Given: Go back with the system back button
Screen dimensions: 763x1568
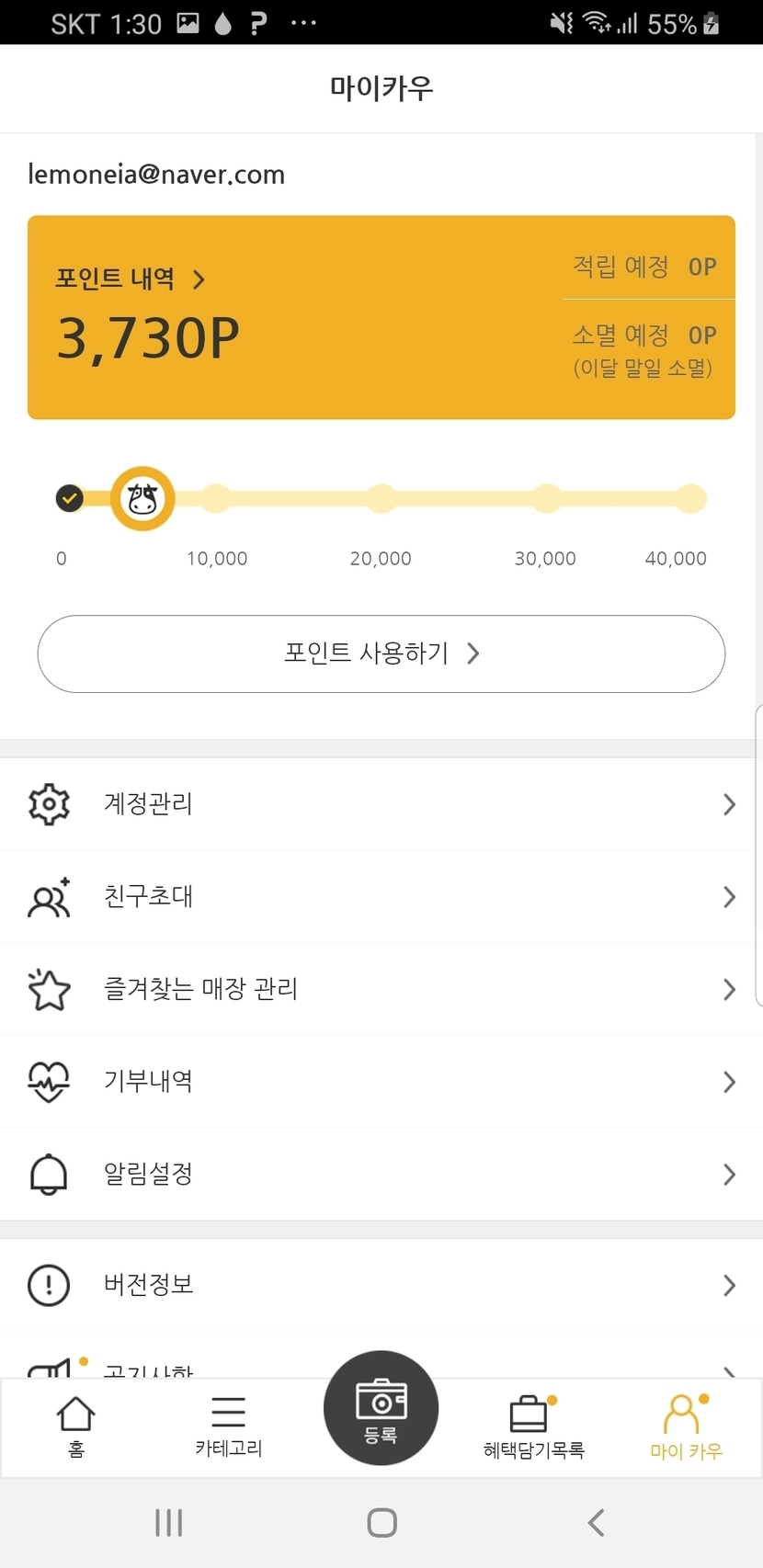Looking at the screenshot, I should coord(596,1523).
